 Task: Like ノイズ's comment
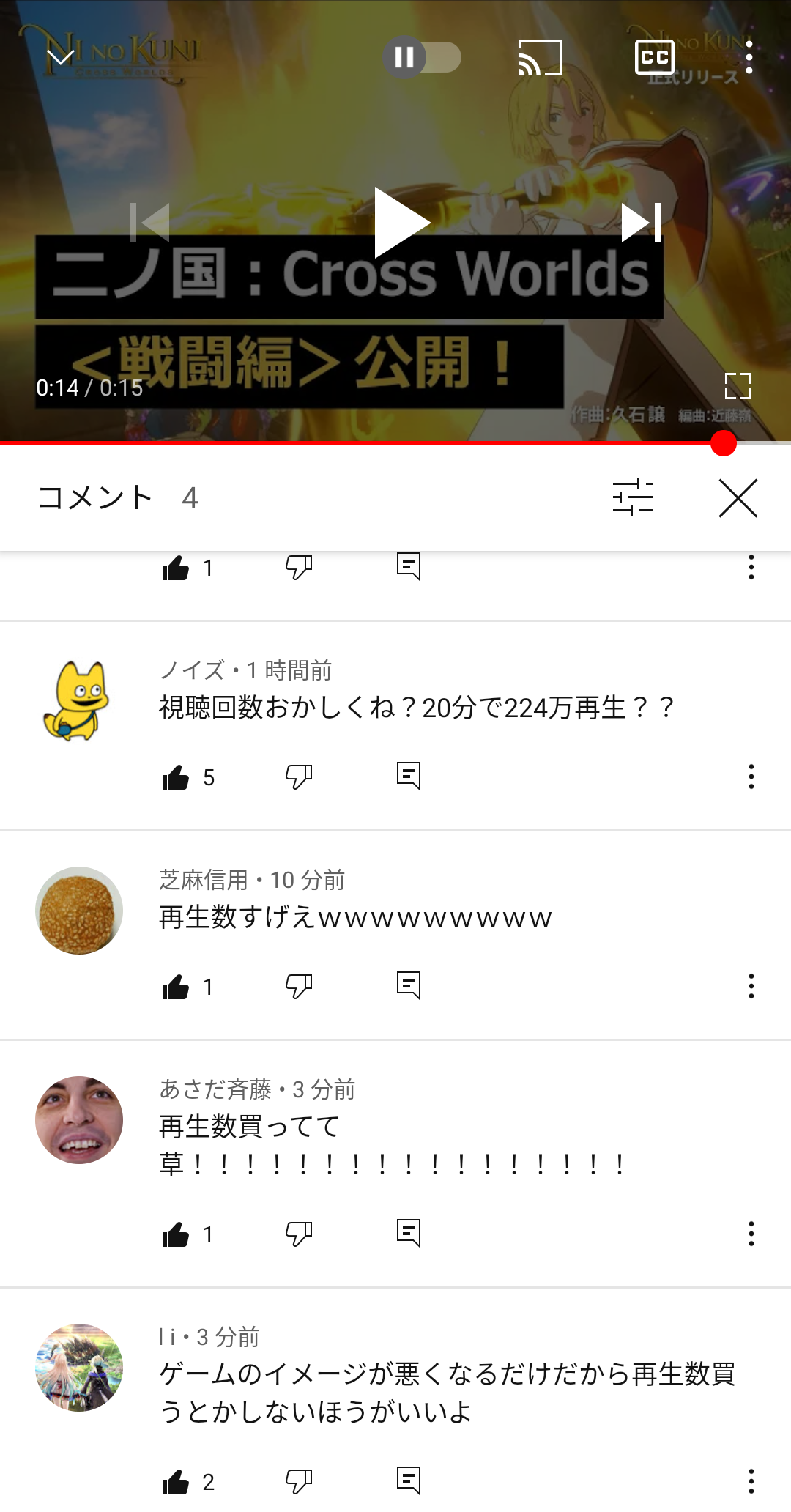(x=176, y=777)
